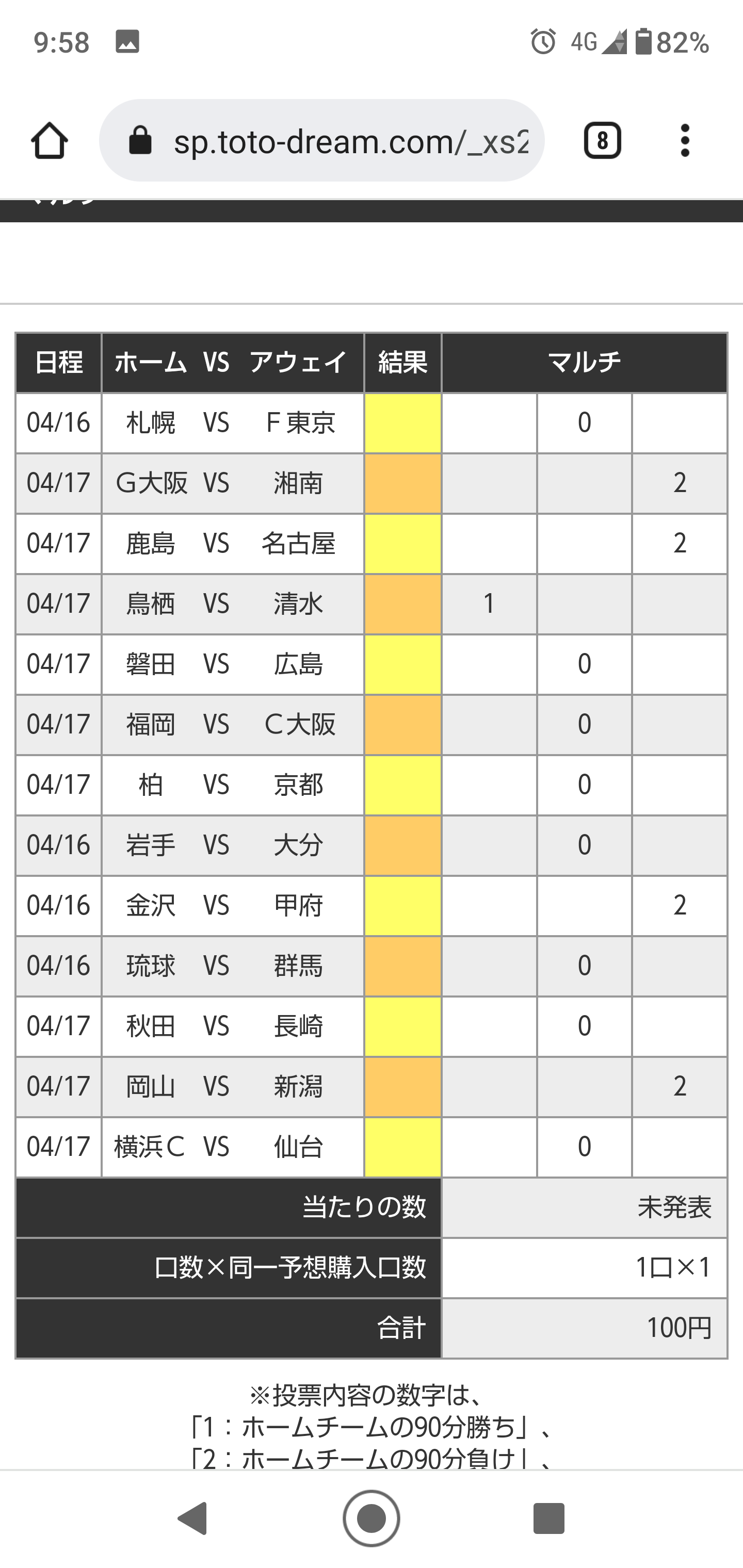Go back using the system back button
The width and height of the screenshot is (743, 1568).
tap(193, 1518)
